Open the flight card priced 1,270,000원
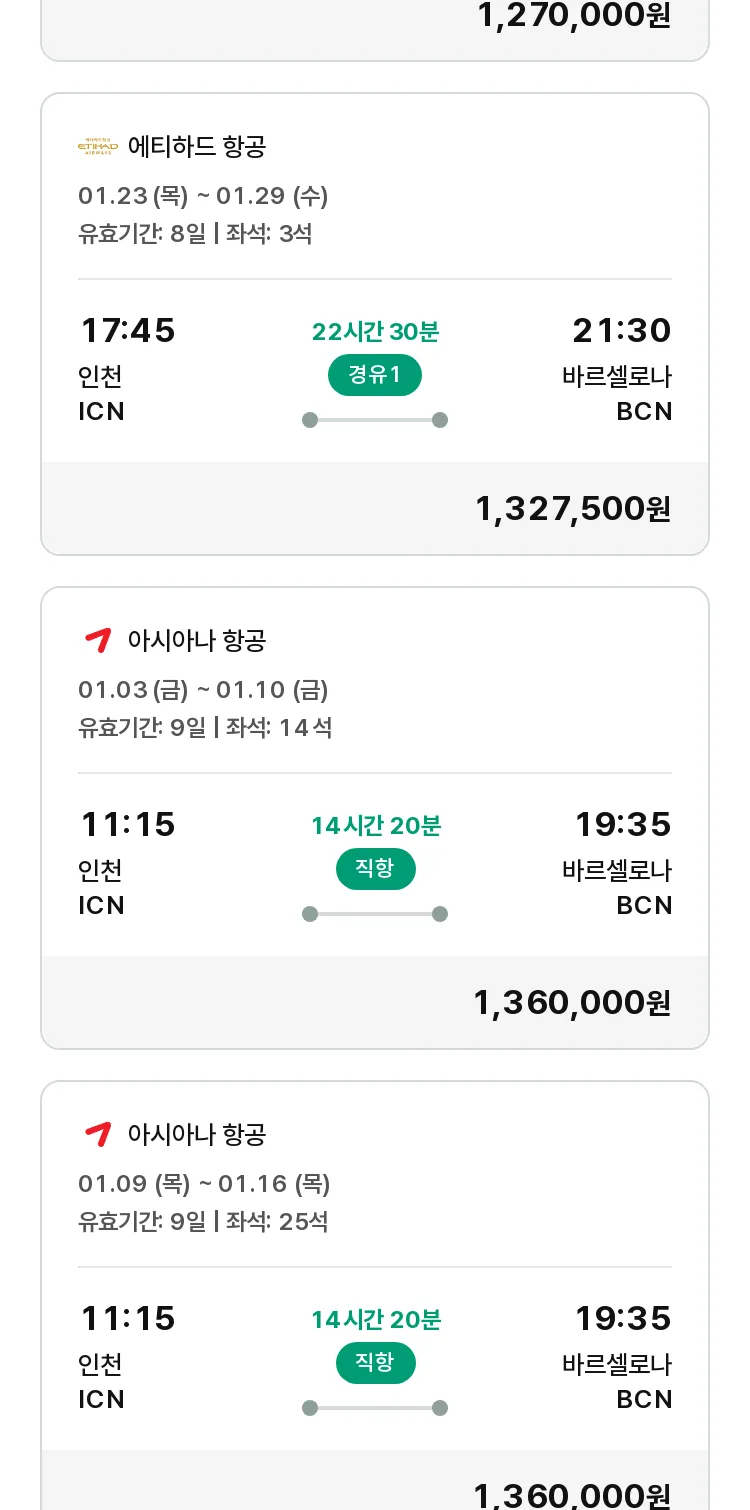 coord(375,30)
